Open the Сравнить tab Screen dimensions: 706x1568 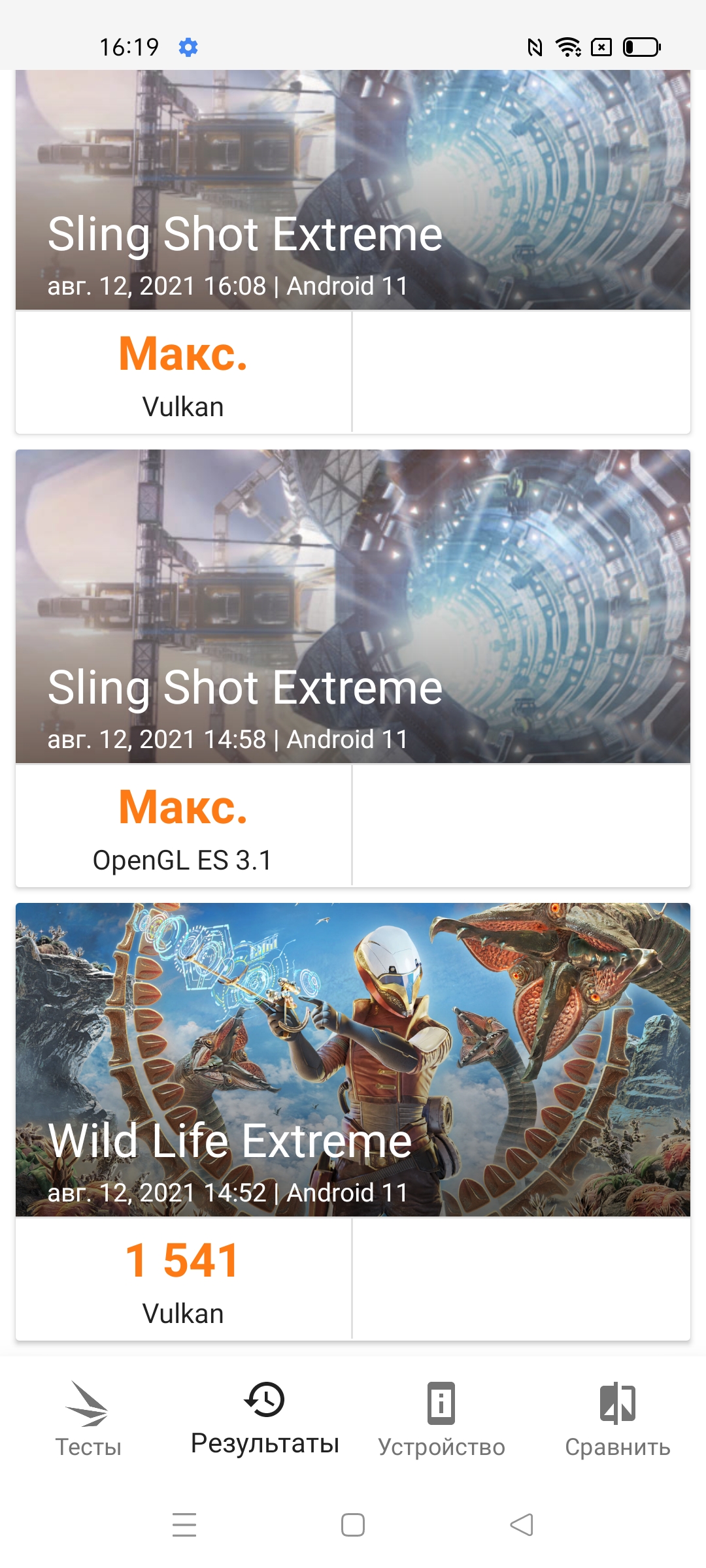coord(617,1416)
